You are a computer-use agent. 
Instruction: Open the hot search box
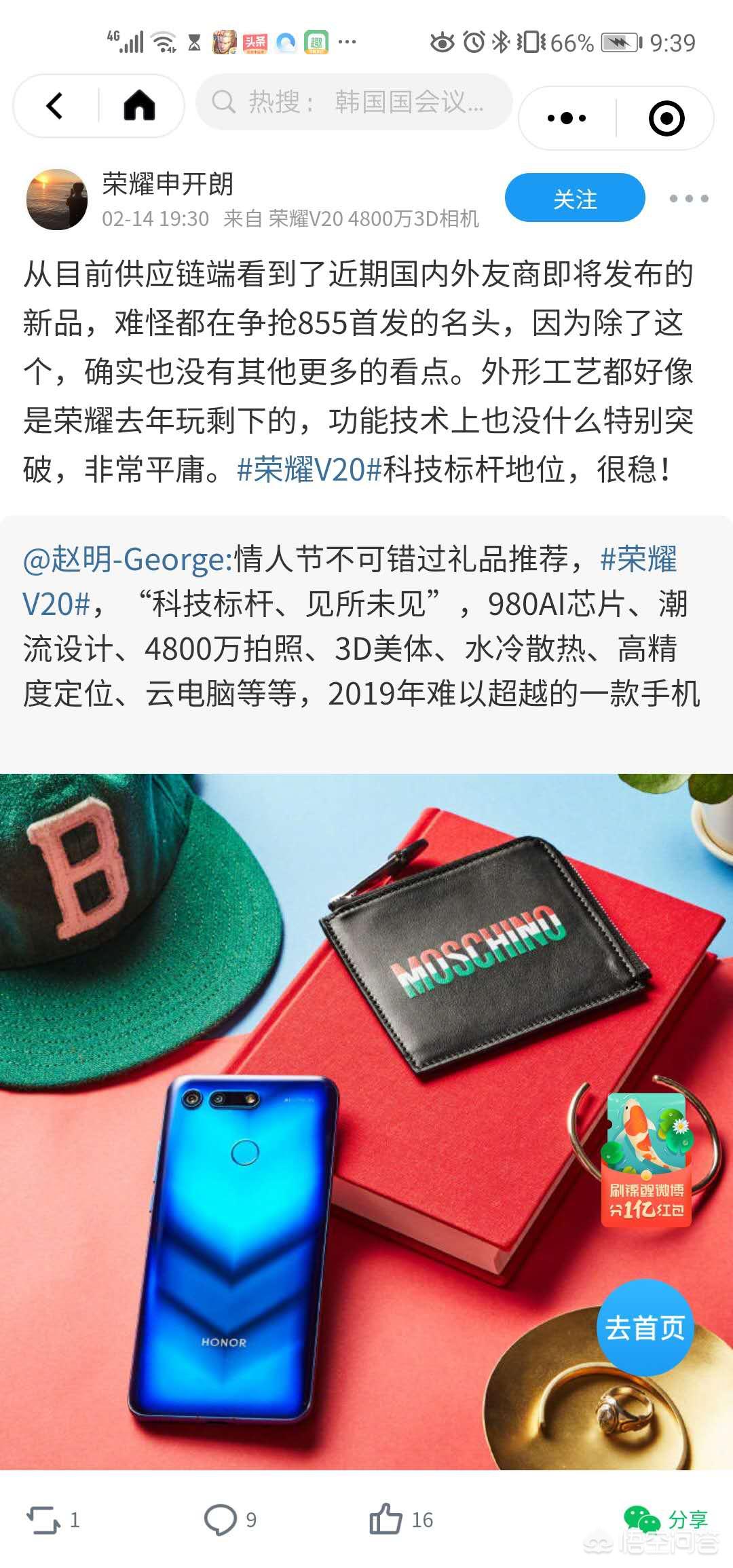pyautogui.click(x=354, y=102)
